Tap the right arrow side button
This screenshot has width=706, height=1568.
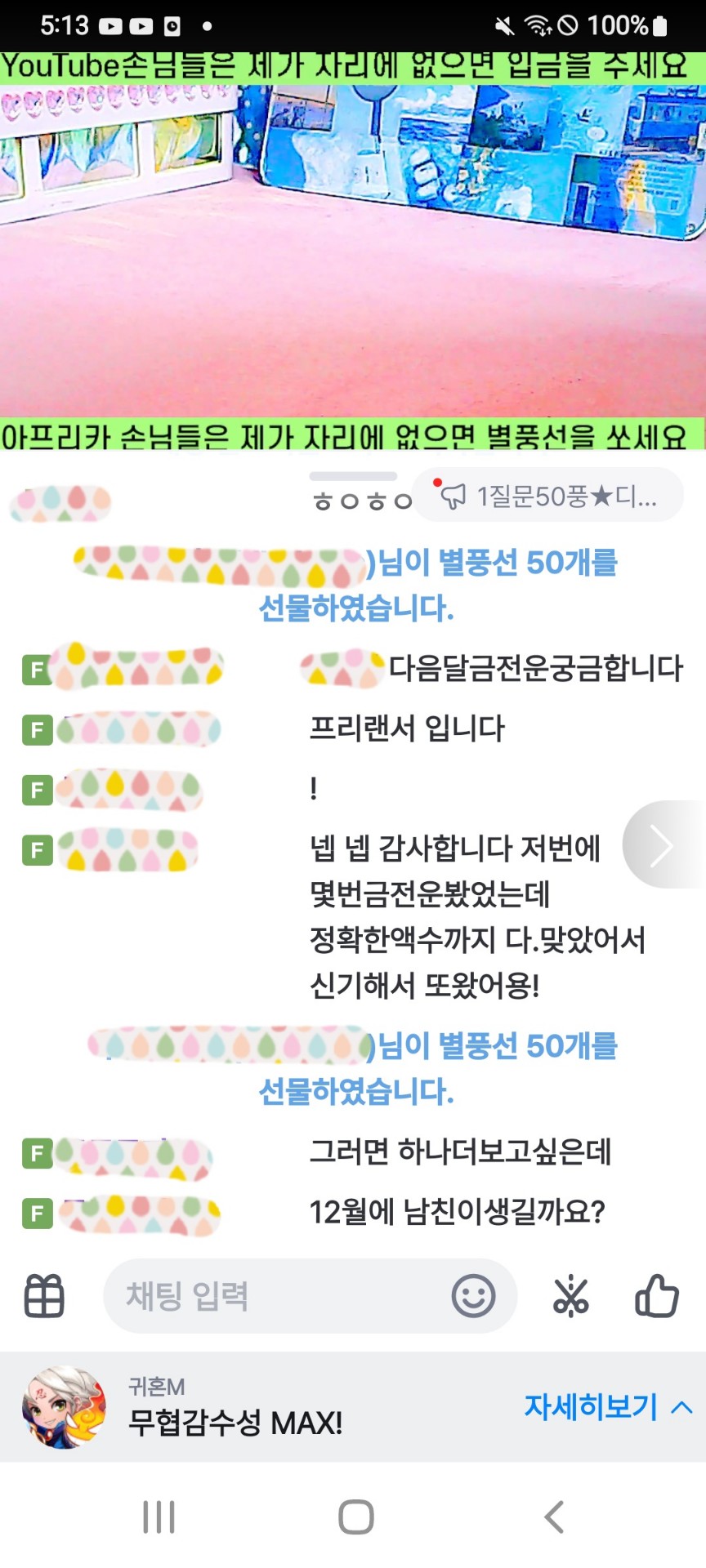pos(662,844)
